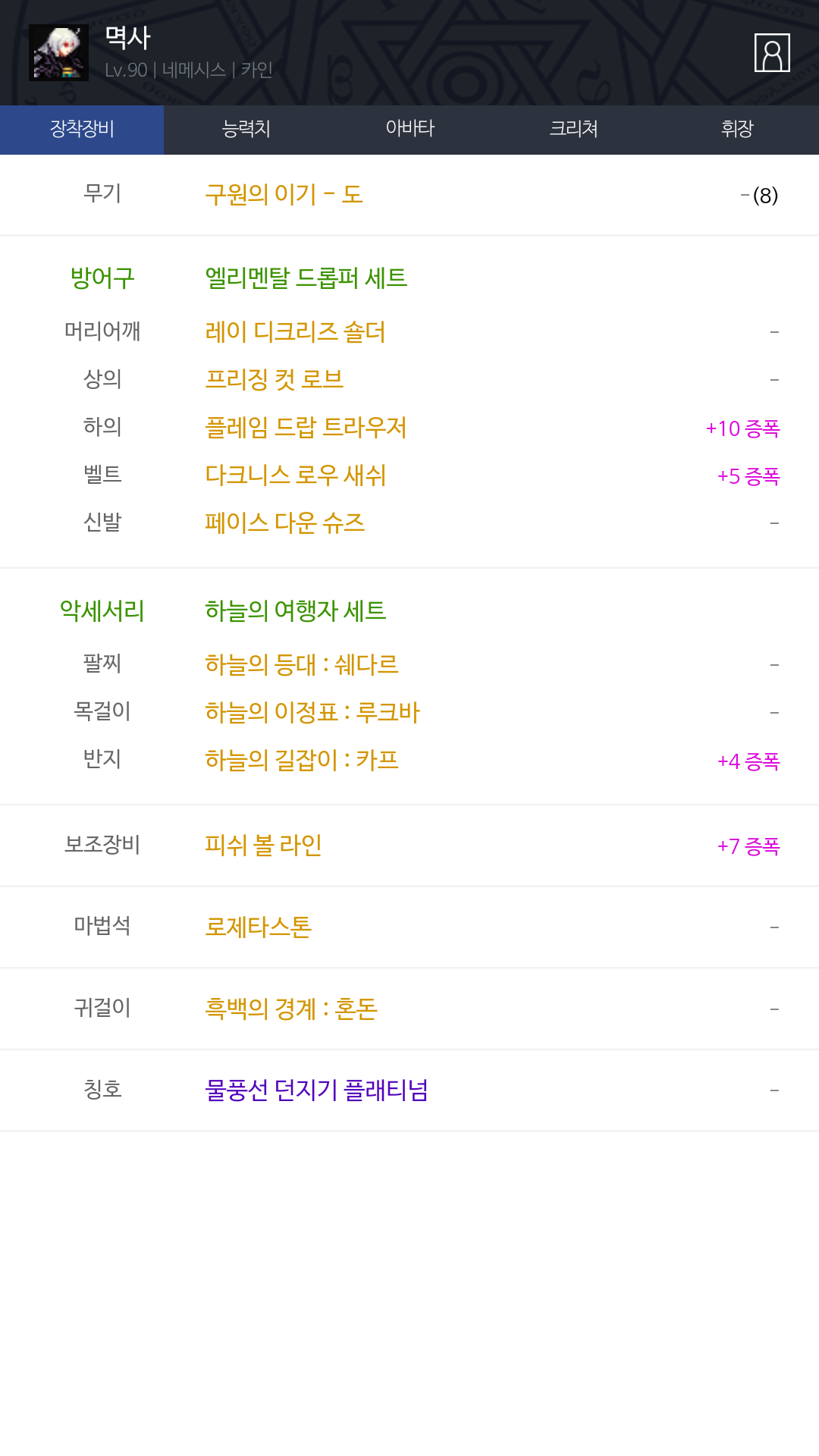
Task: Open the profile icon in the header
Action: coord(772,52)
